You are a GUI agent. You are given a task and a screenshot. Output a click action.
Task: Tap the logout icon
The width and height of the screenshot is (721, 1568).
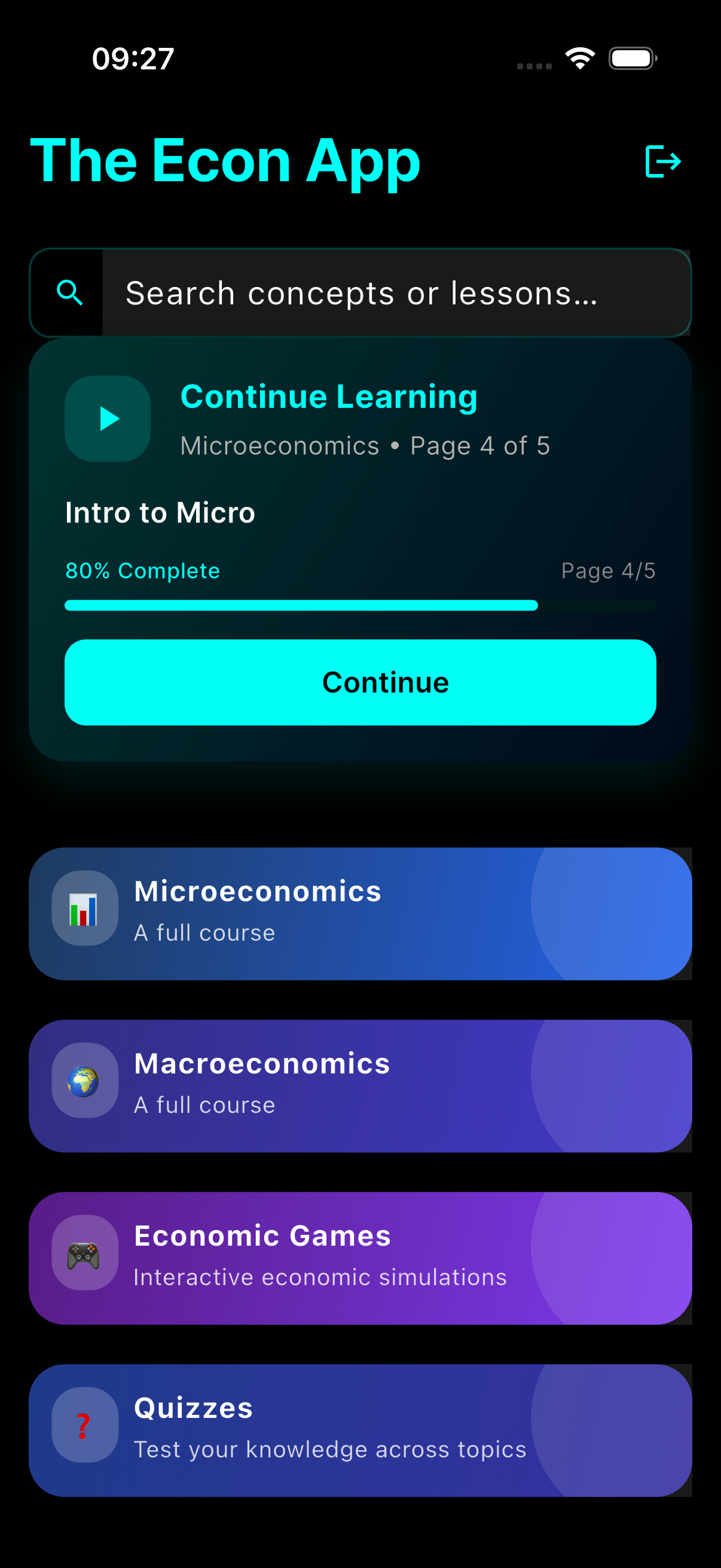(x=662, y=161)
